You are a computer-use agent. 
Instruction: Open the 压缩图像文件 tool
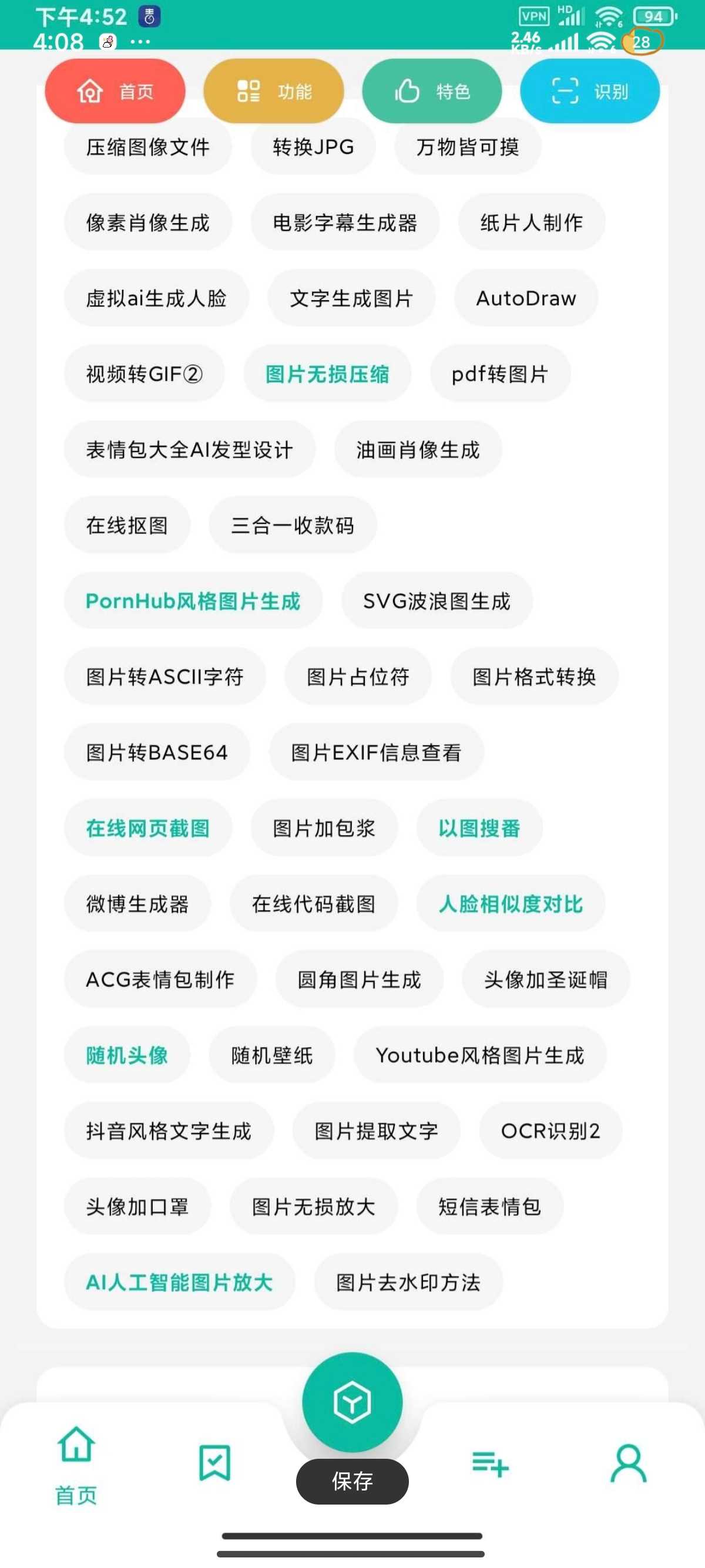[147, 147]
